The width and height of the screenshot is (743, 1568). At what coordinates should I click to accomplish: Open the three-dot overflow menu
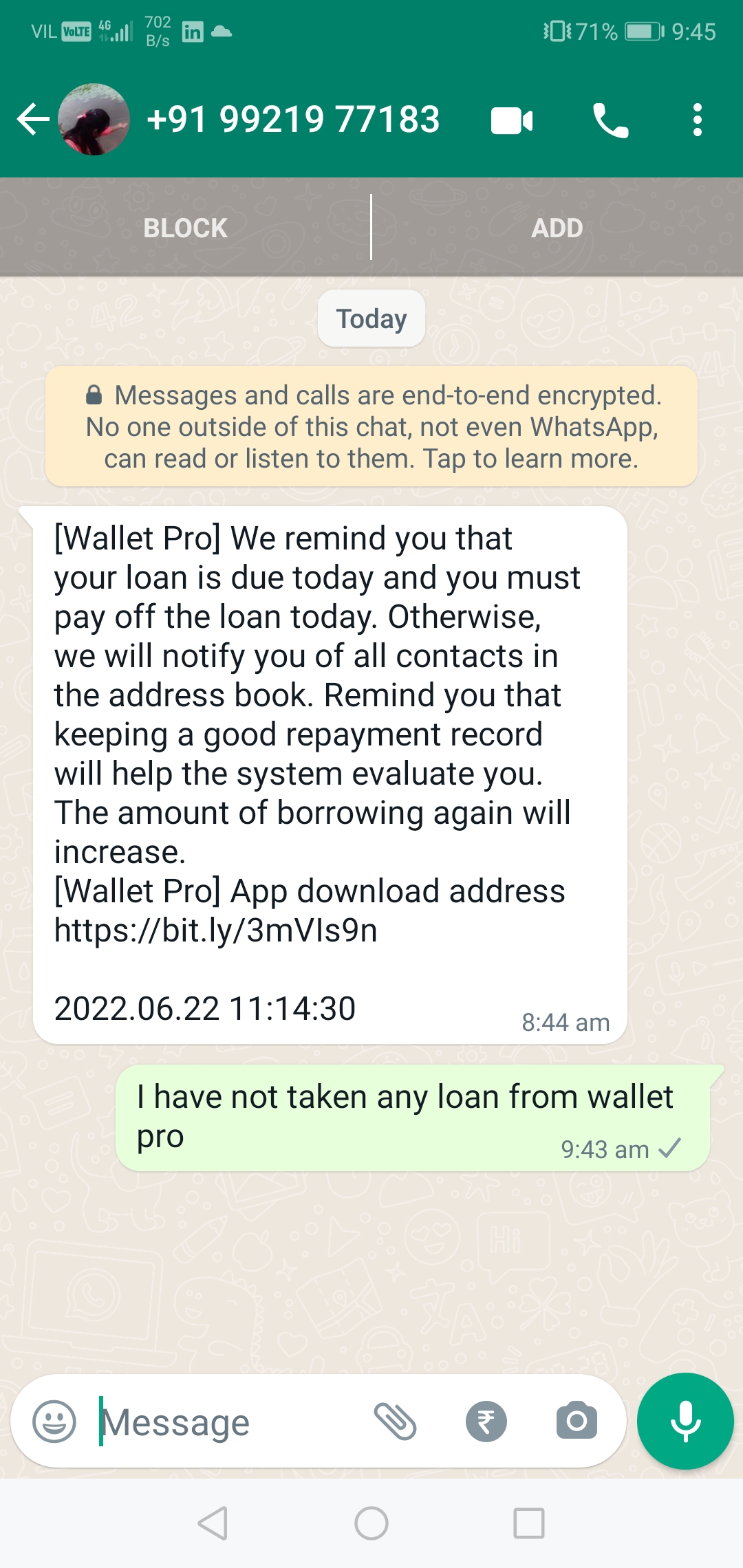pyautogui.click(x=697, y=120)
